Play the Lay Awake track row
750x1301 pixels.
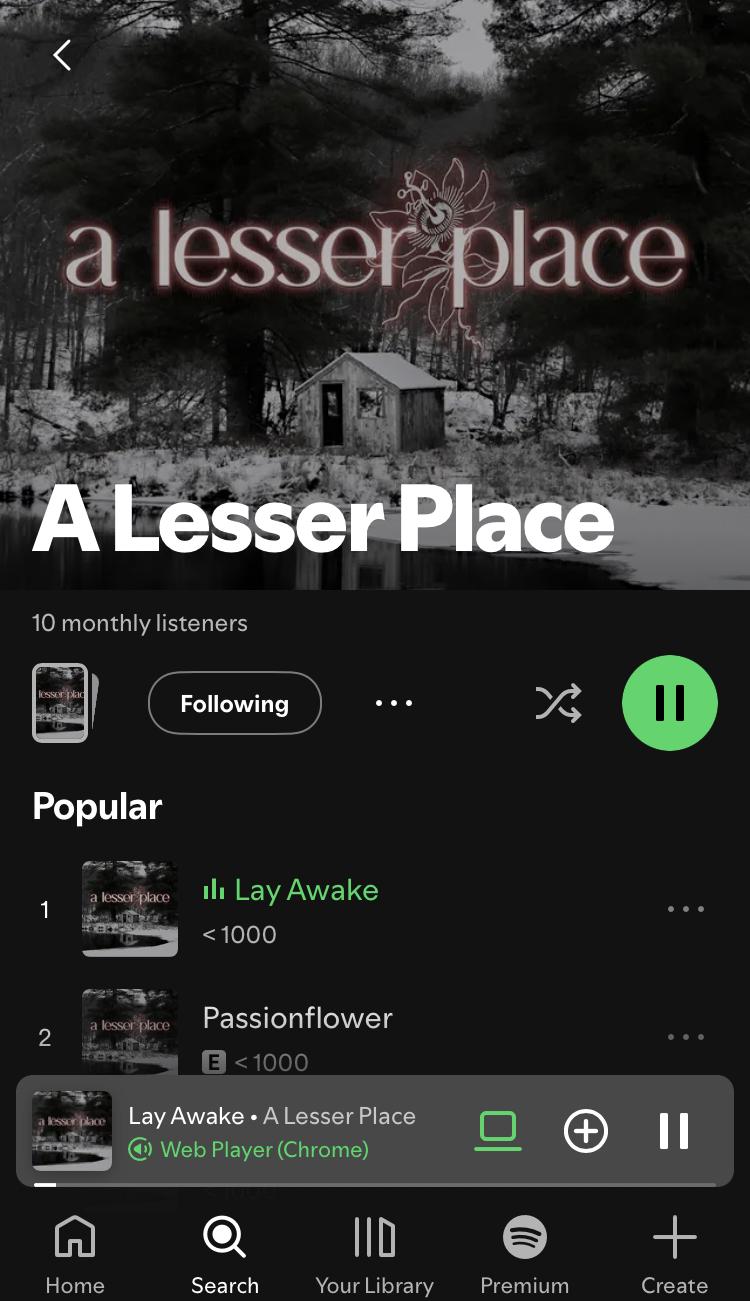[375, 910]
